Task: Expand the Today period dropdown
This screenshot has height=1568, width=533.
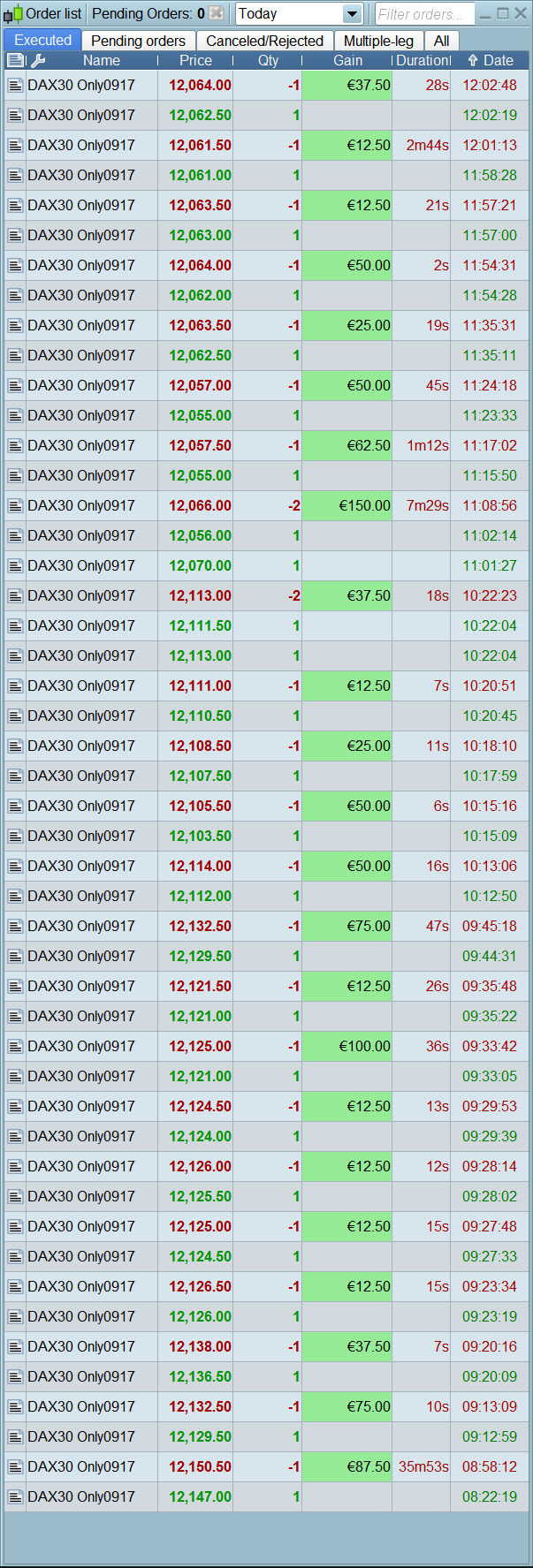Action: coord(352,14)
